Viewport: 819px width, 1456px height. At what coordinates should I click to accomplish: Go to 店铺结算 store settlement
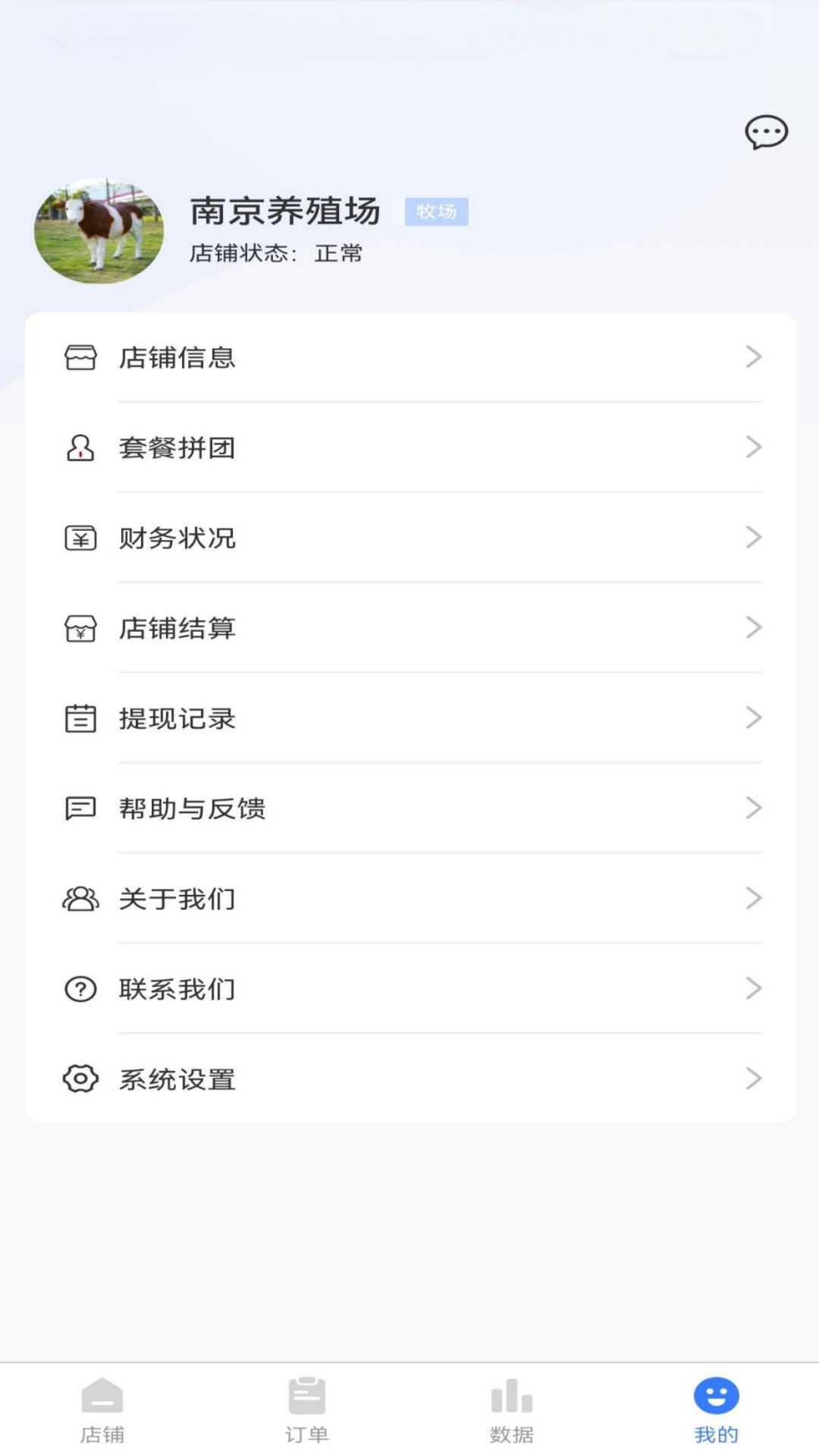coord(409,628)
